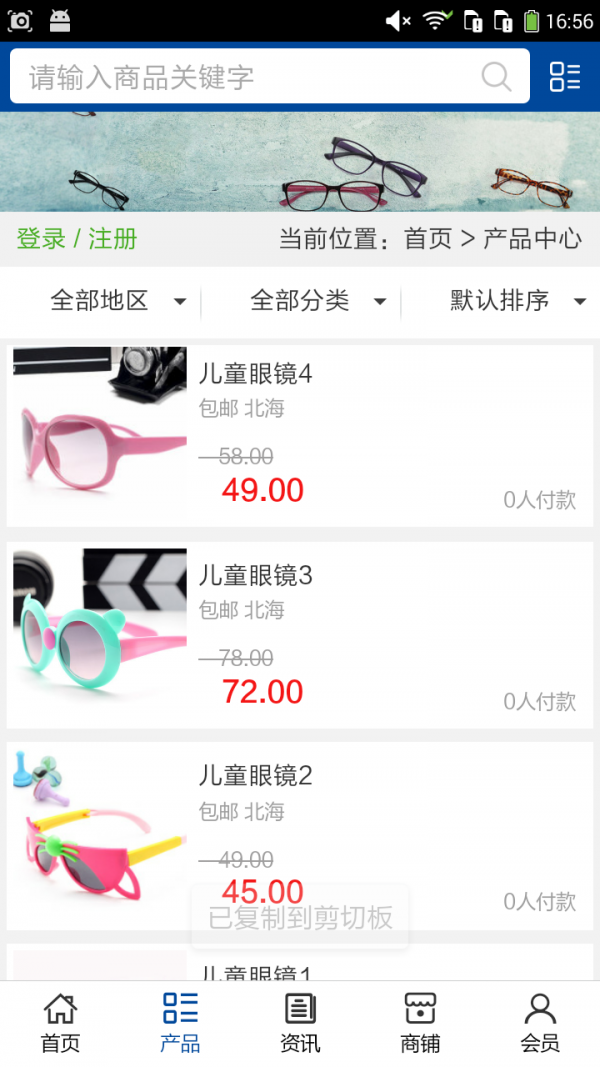Expand the 全部地区 region dropdown
Viewport: 600px width, 1067px height.
[x=117, y=300]
